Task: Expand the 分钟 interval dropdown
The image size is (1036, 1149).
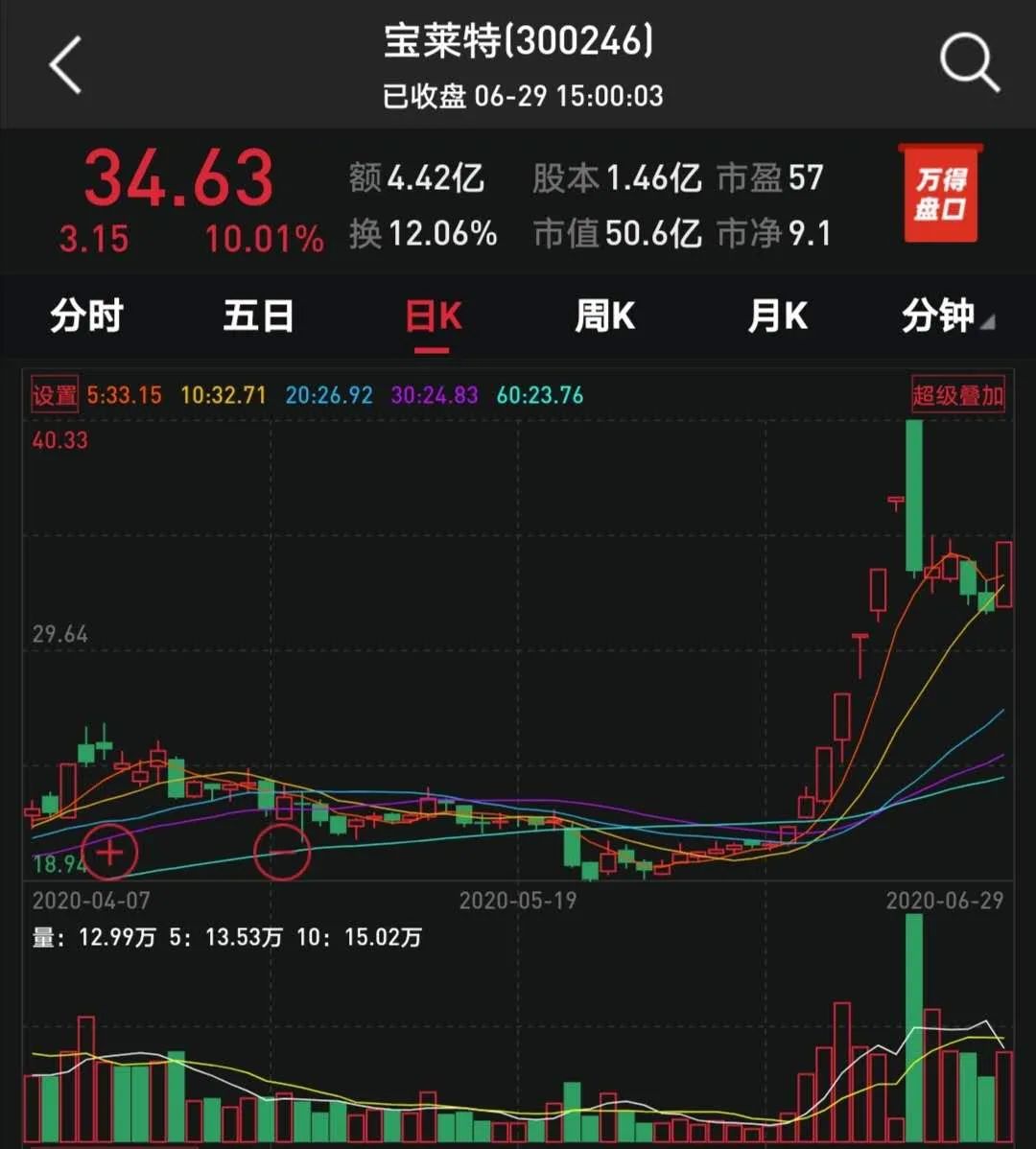Action: tap(945, 316)
